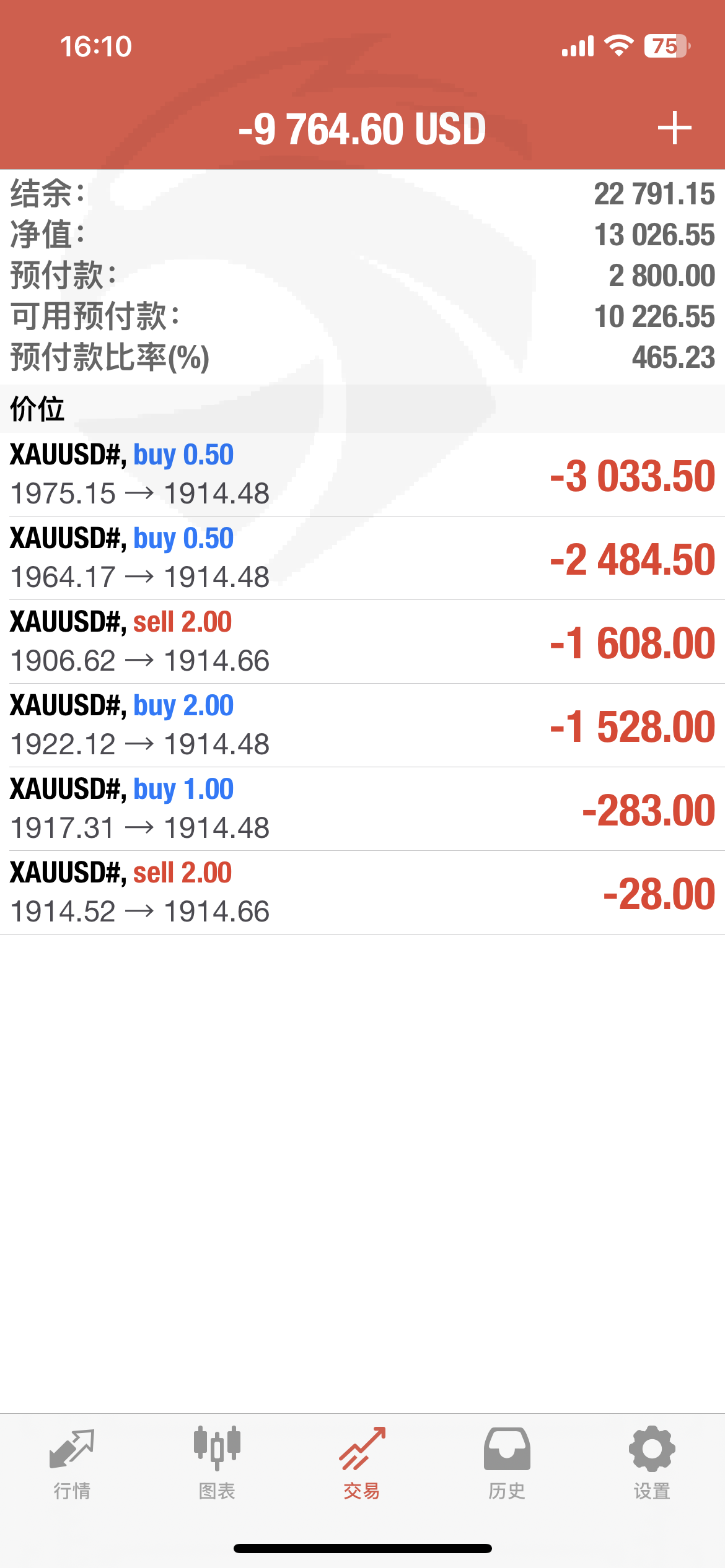This screenshot has width=725, height=1568.
Task: Open the 历史 history tab
Action: 507,1464
